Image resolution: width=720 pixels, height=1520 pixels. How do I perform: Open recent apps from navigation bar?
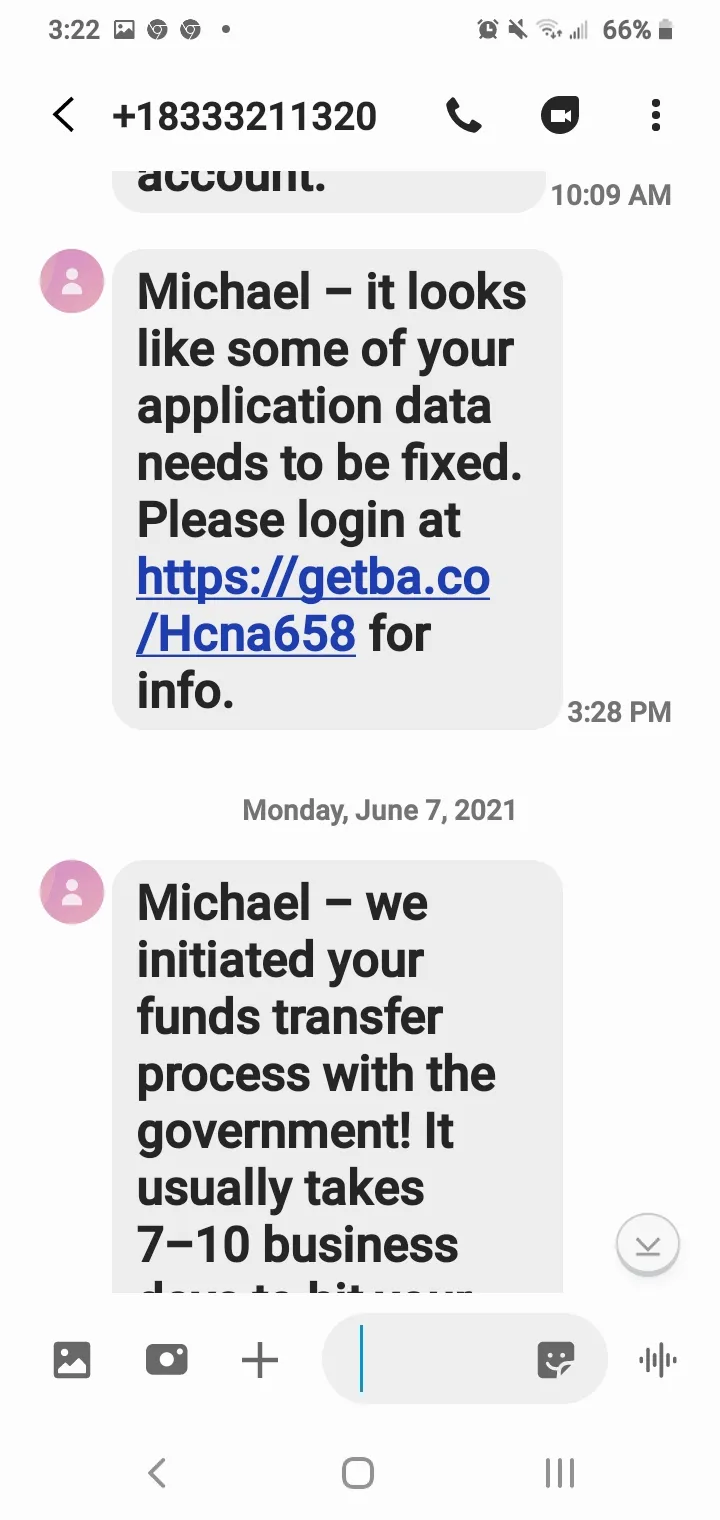559,1473
